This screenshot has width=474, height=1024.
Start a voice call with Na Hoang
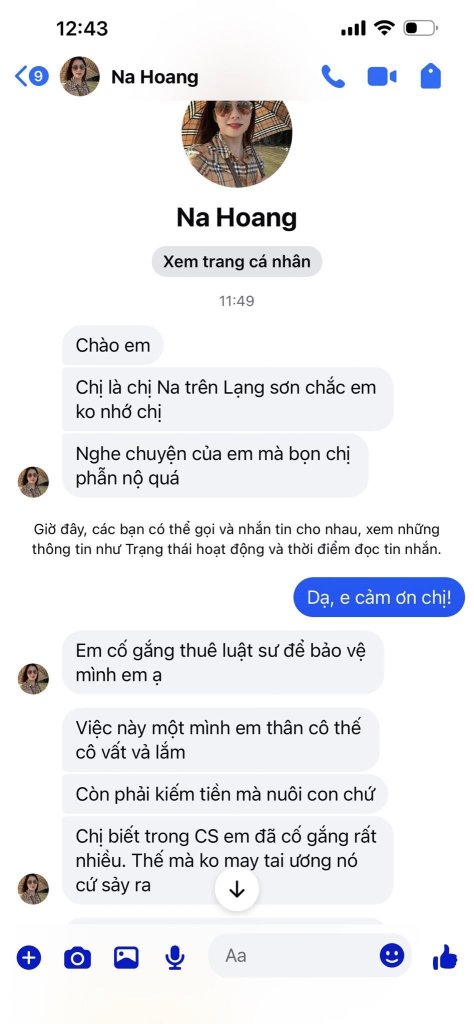click(333, 76)
